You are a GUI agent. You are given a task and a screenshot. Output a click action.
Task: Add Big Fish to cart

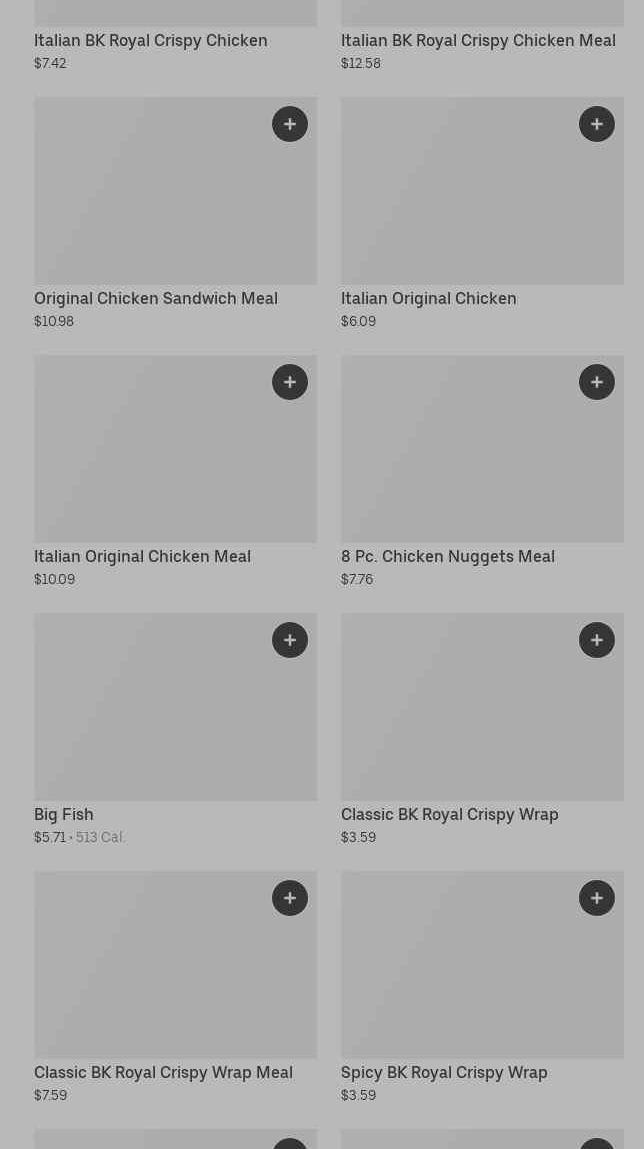[290, 640]
